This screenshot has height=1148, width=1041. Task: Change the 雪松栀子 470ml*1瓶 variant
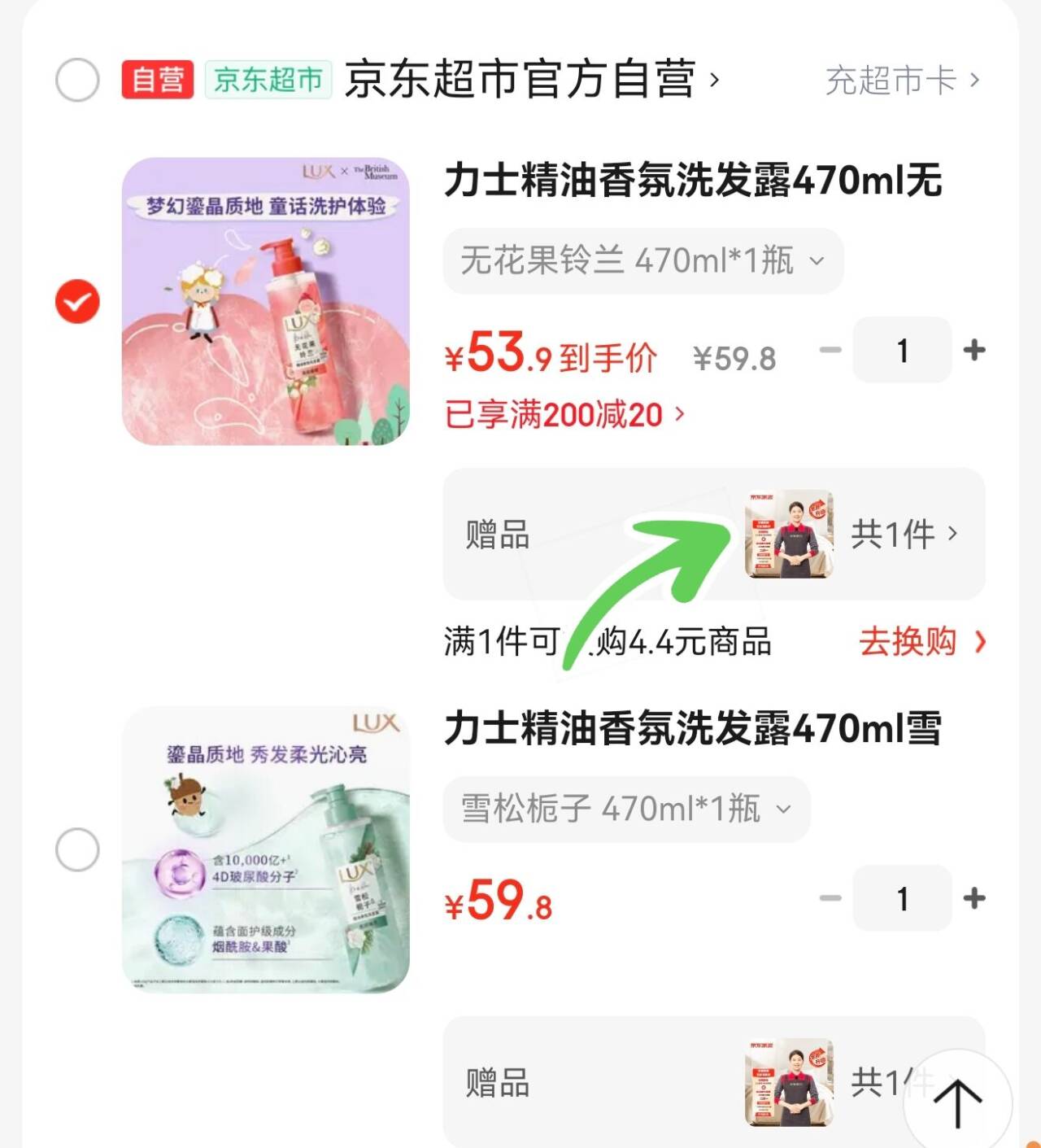626,810
